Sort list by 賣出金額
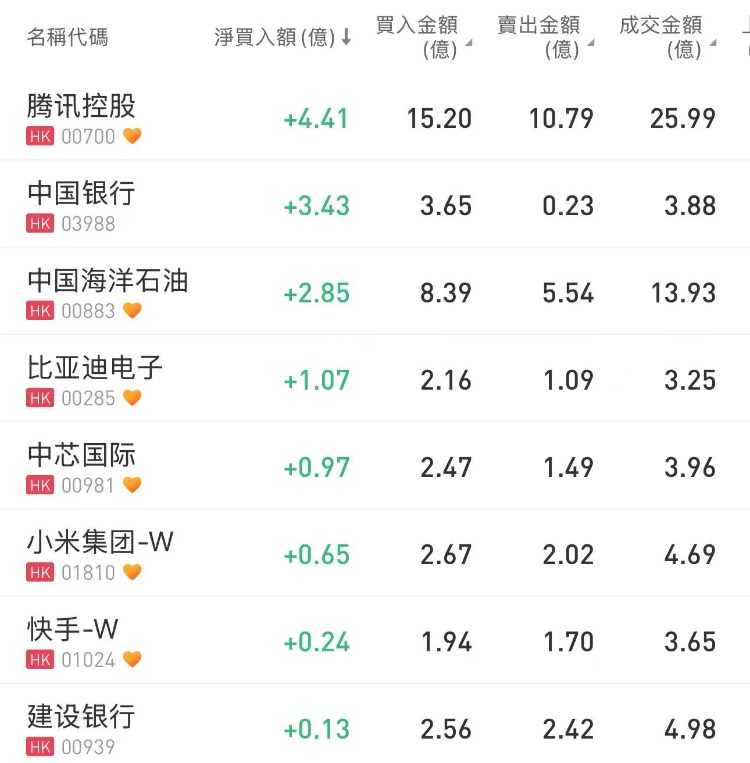Image resolution: width=750 pixels, height=763 pixels. (545, 37)
